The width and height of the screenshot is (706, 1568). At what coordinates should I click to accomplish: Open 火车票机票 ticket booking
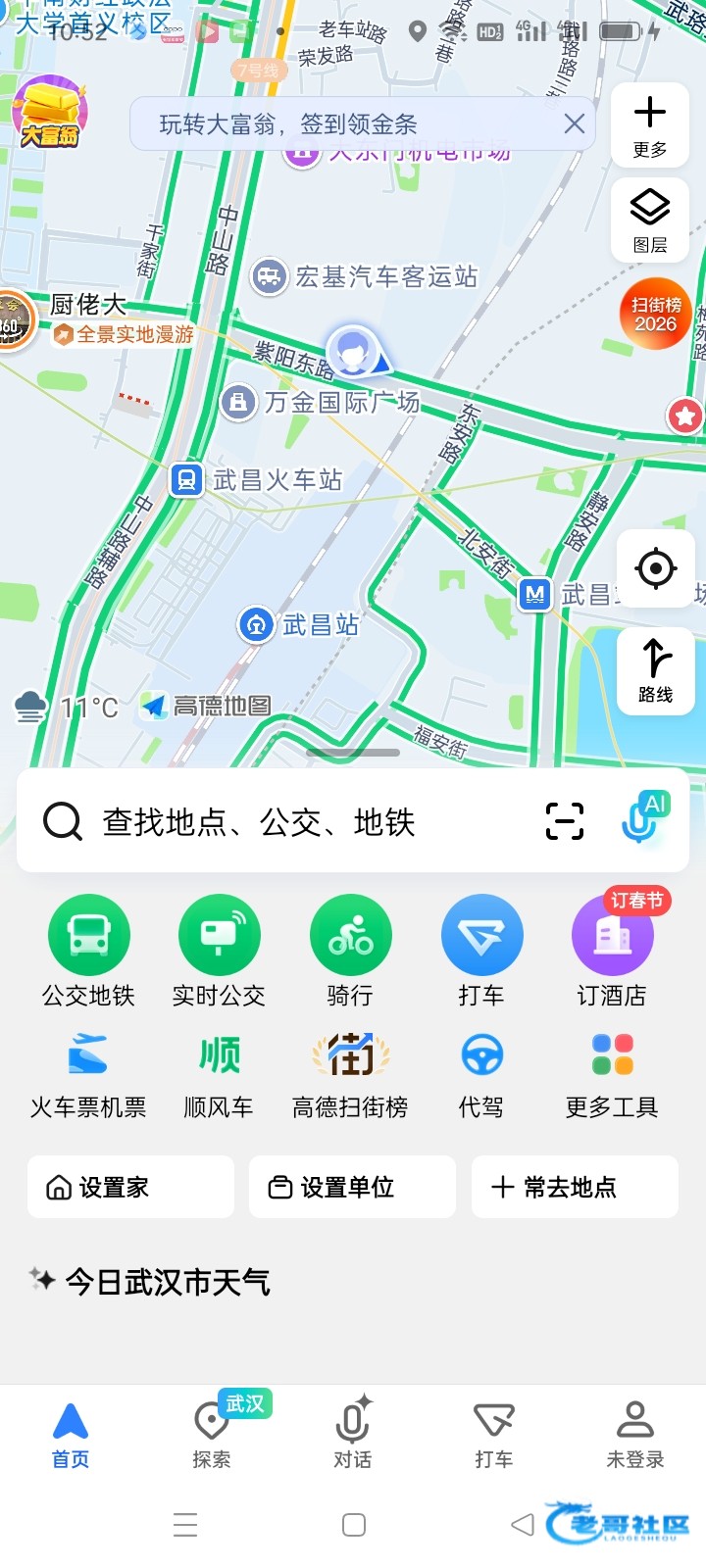click(x=88, y=1075)
